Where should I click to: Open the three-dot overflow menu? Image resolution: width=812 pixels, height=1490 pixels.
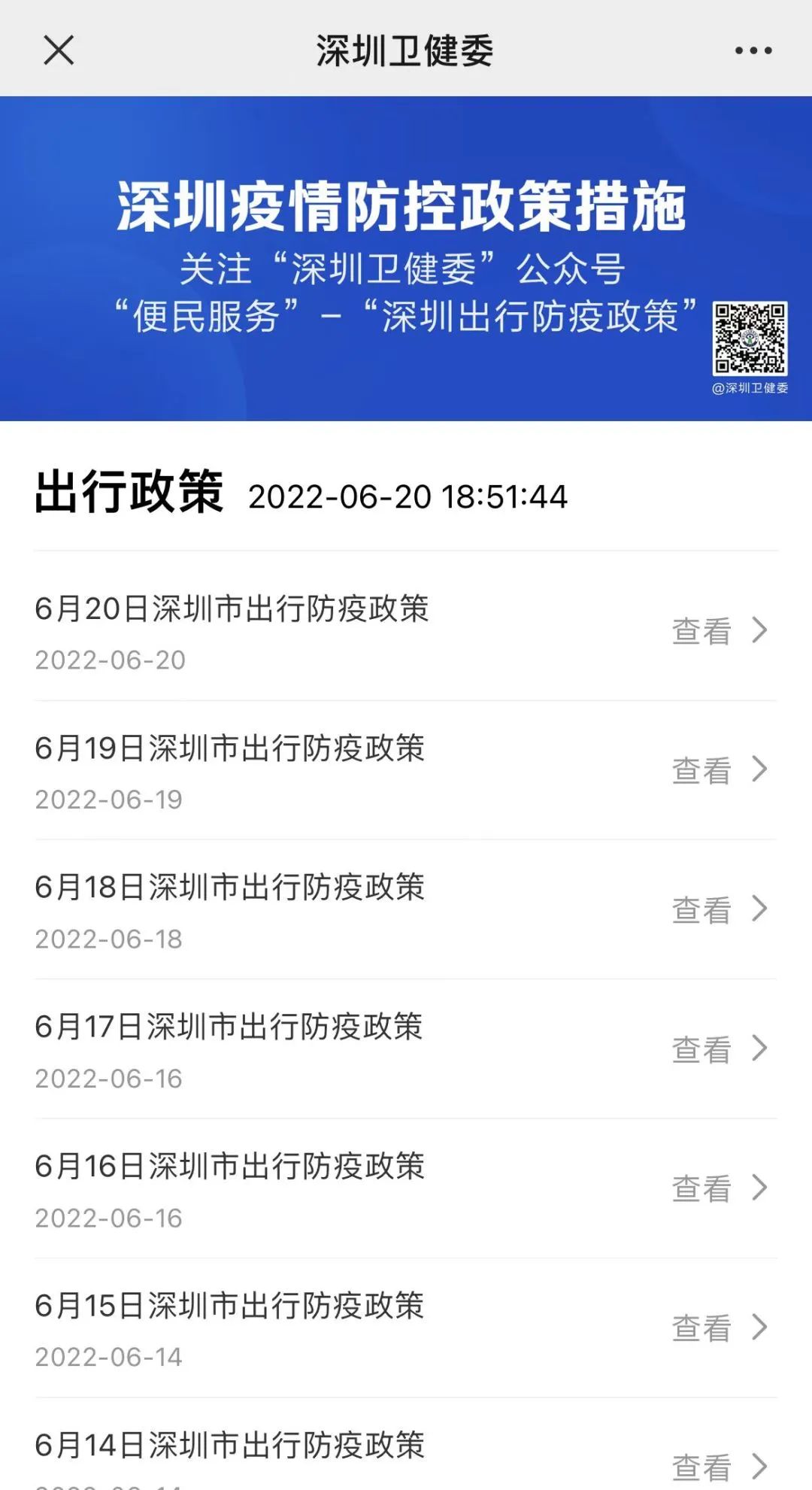point(753,50)
